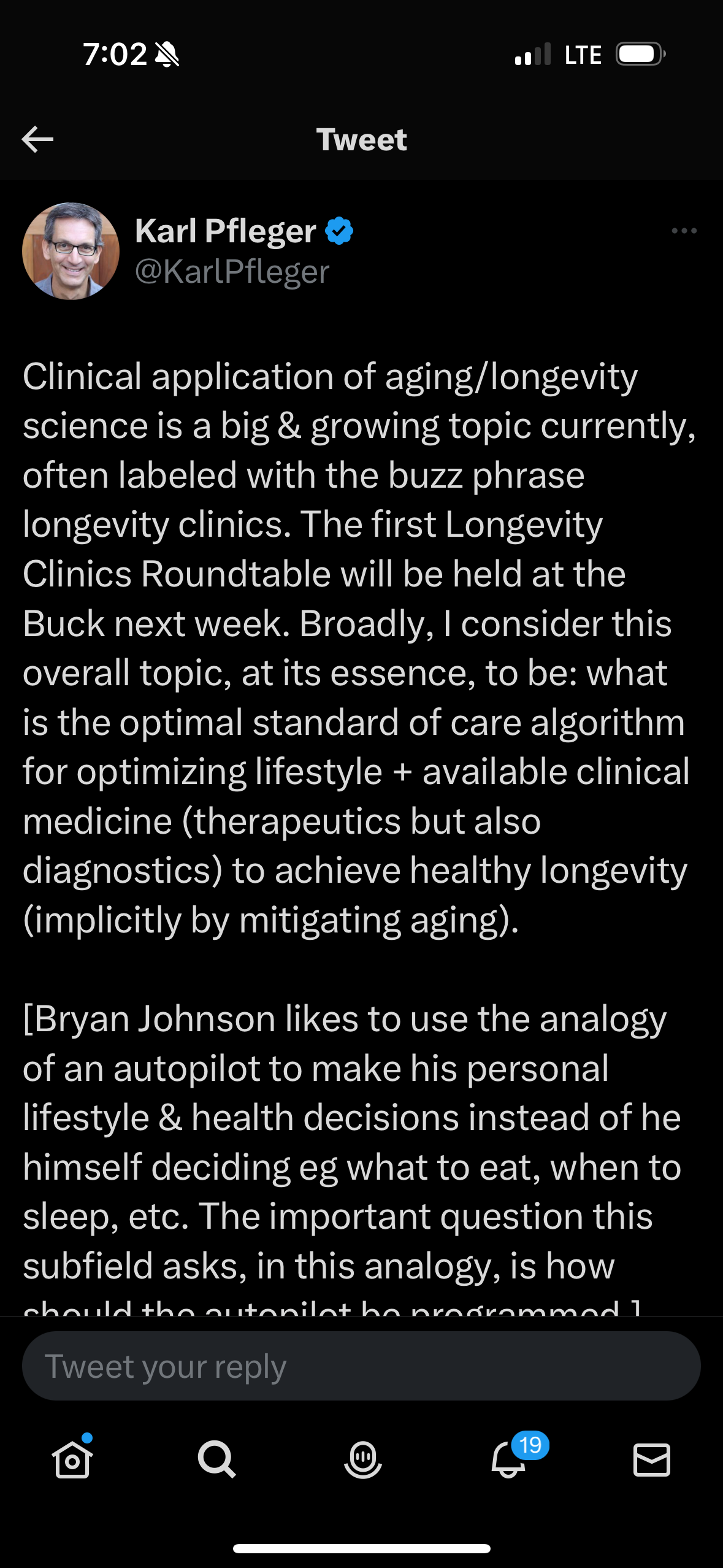Open the tweet's three-dot overflow menu

(x=684, y=231)
